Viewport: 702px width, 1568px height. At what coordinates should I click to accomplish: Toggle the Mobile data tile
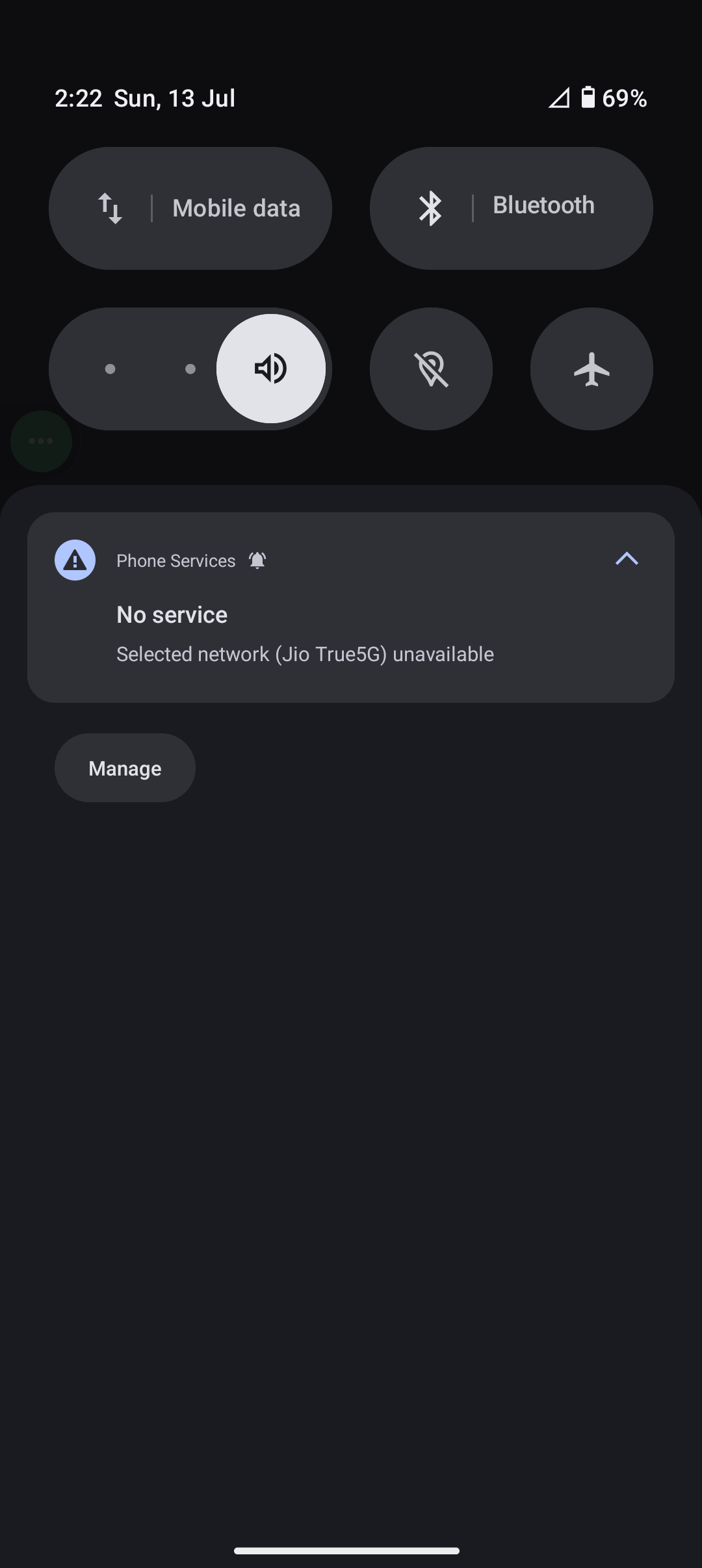point(190,208)
